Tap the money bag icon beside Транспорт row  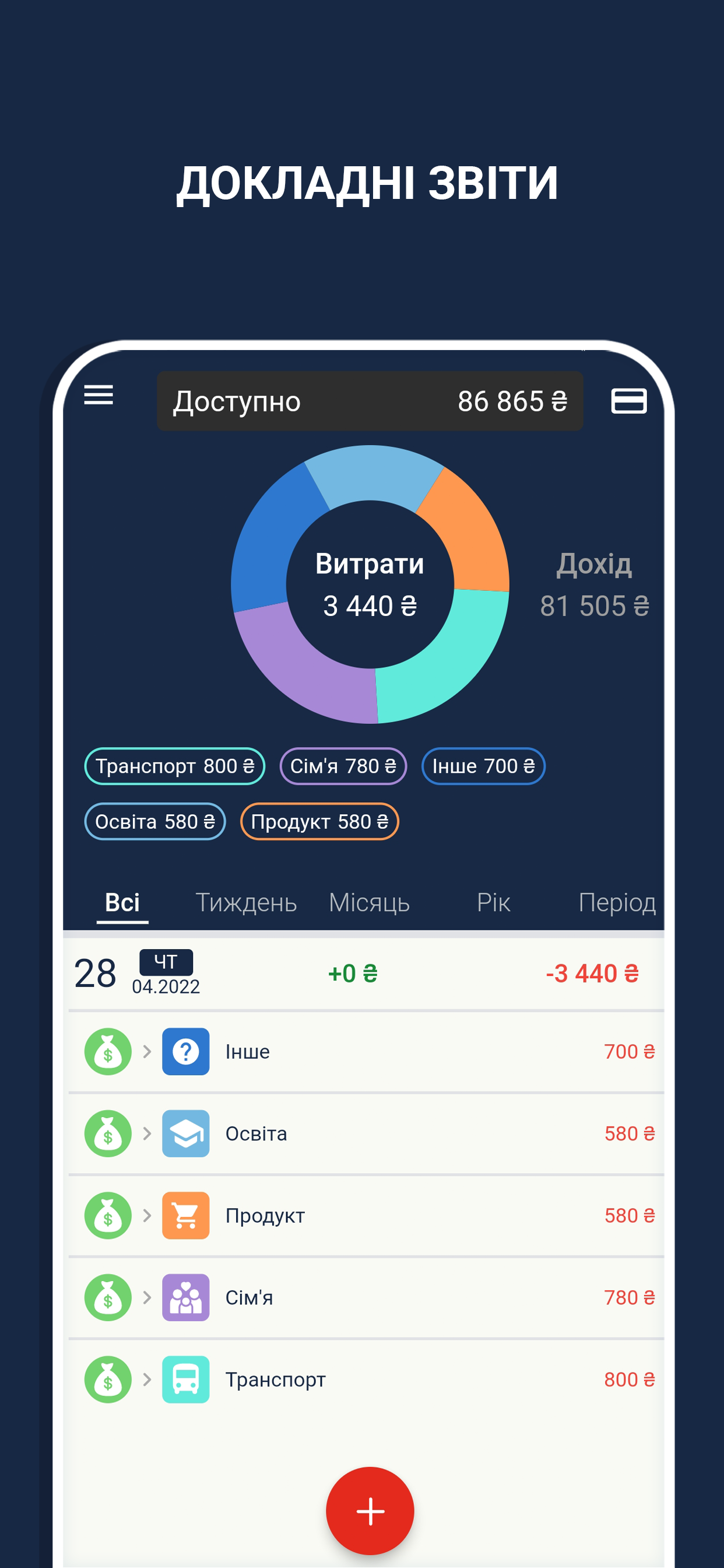tap(108, 1380)
